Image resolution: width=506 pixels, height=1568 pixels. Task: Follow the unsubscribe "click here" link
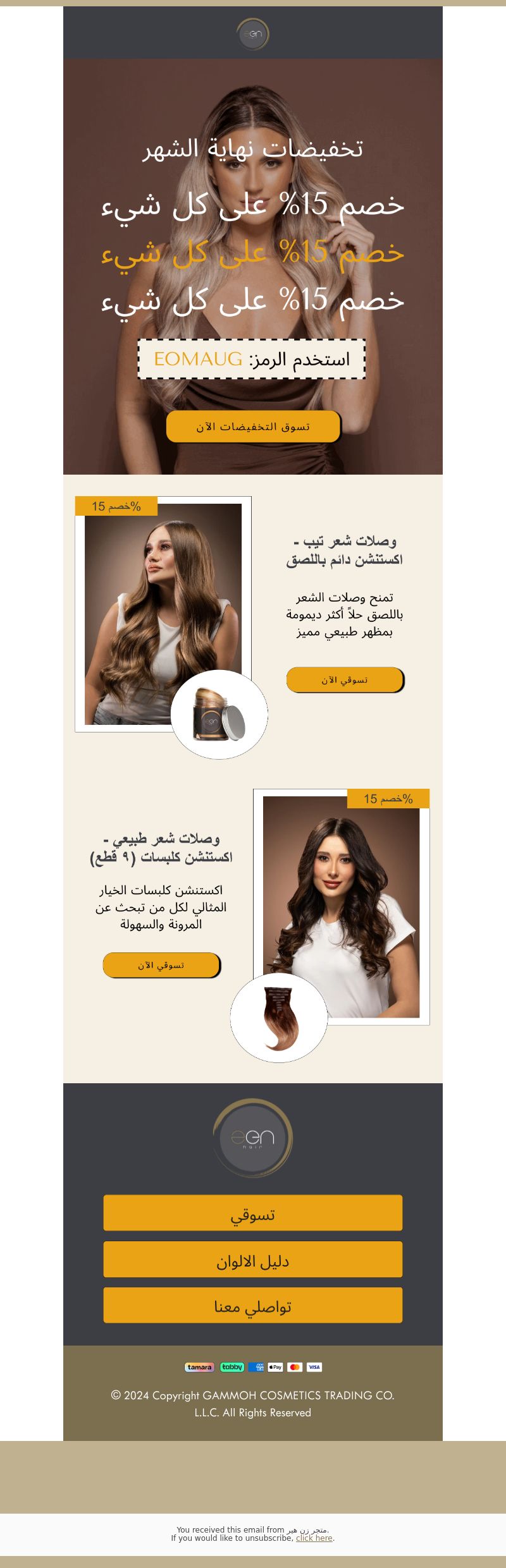click(314, 1538)
